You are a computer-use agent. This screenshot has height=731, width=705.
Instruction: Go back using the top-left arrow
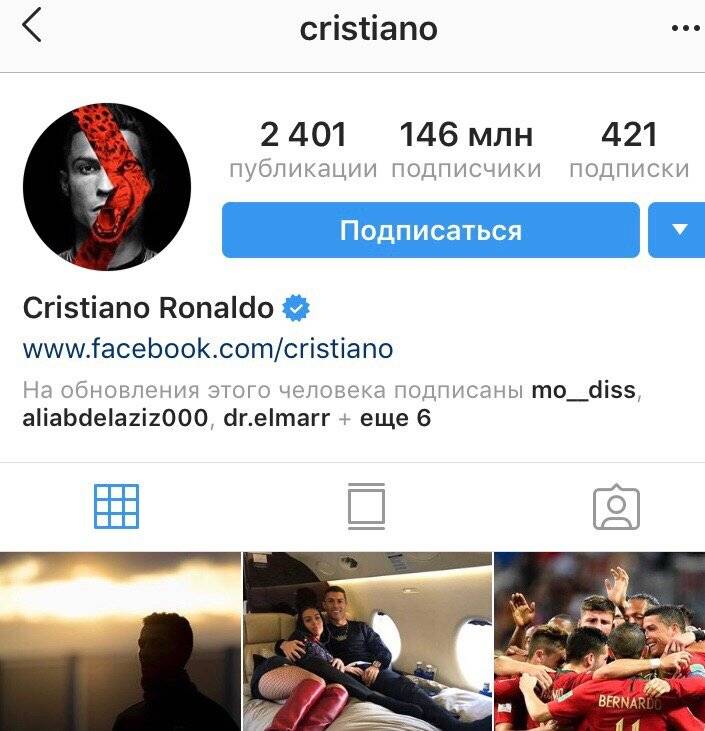pos(32,26)
